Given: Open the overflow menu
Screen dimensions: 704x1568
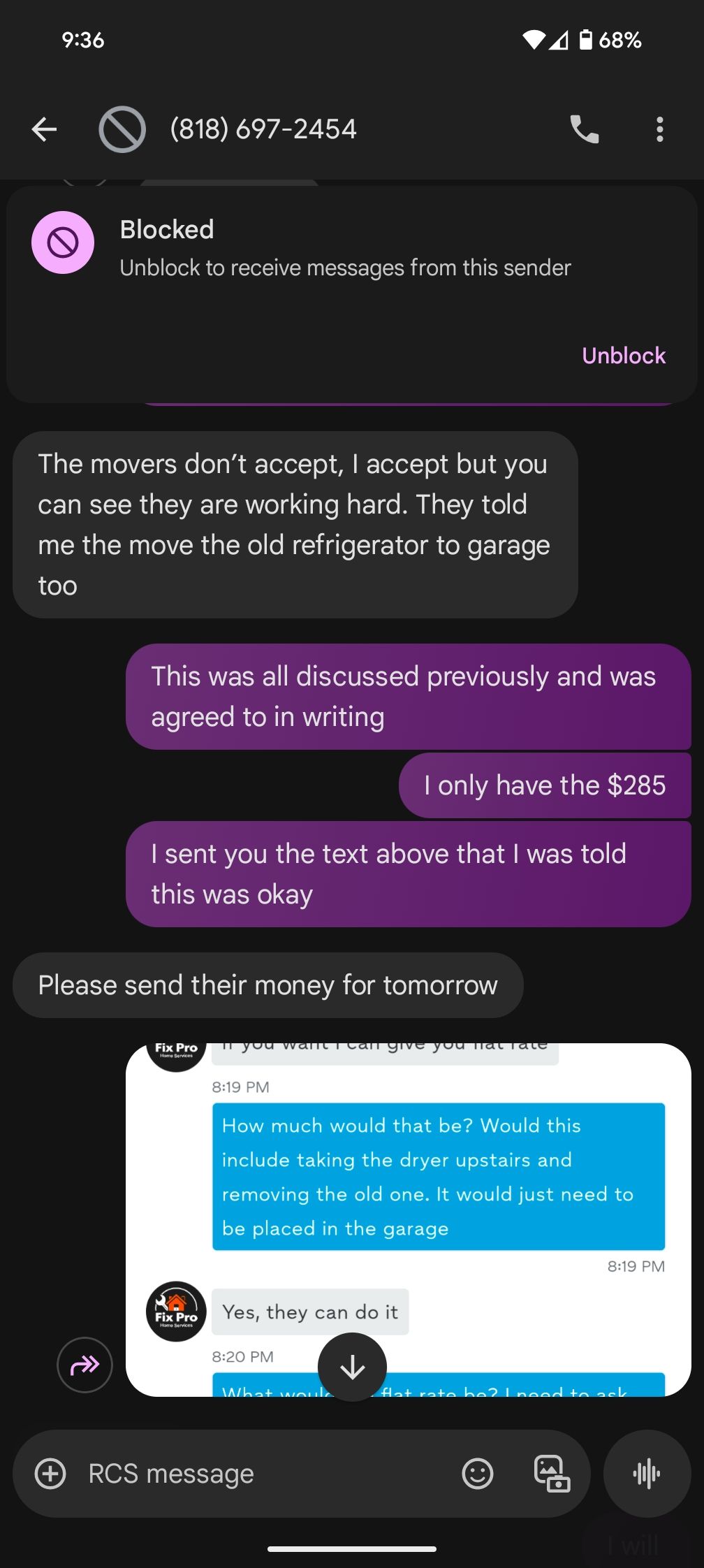Looking at the screenshot, I should (659, 129).
